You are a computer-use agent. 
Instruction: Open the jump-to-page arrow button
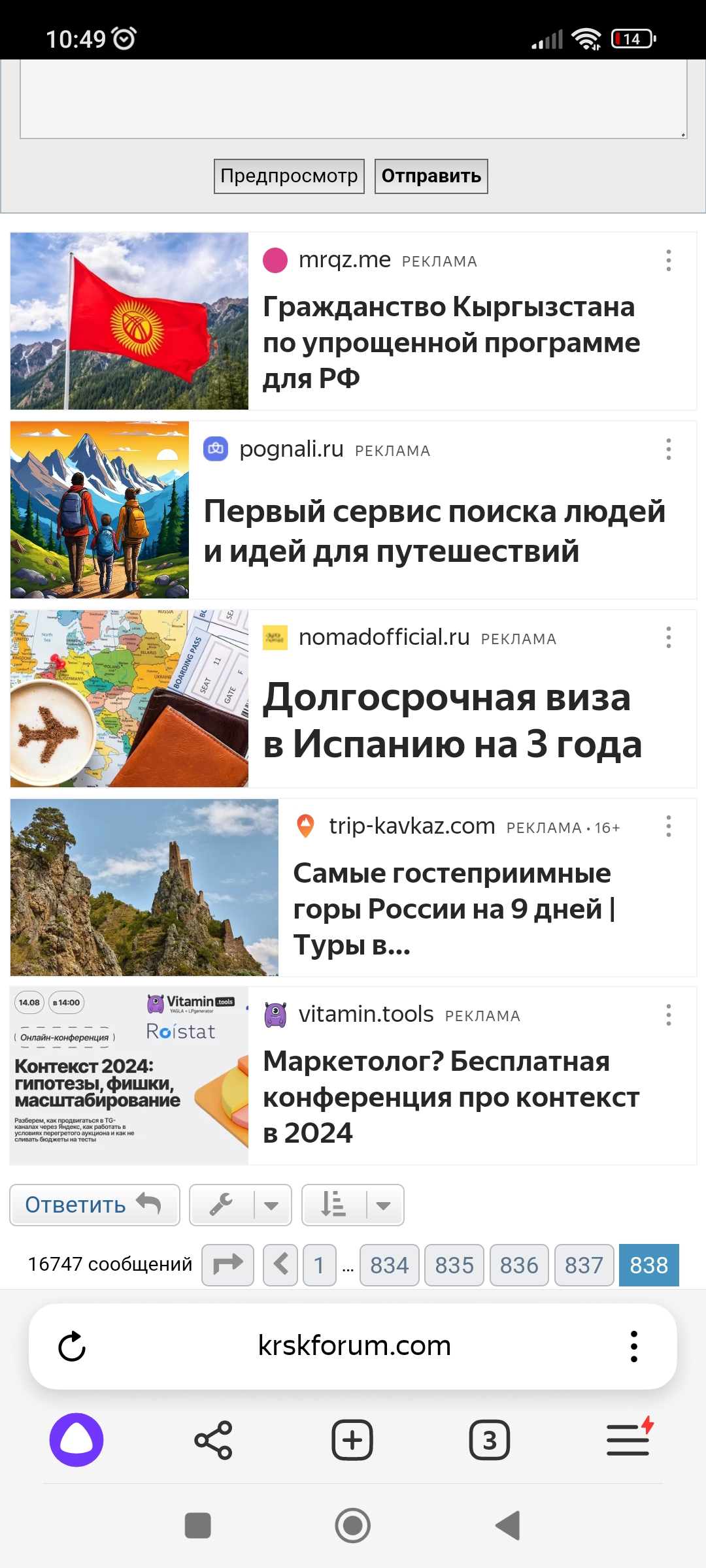(x=227, y=1265)
